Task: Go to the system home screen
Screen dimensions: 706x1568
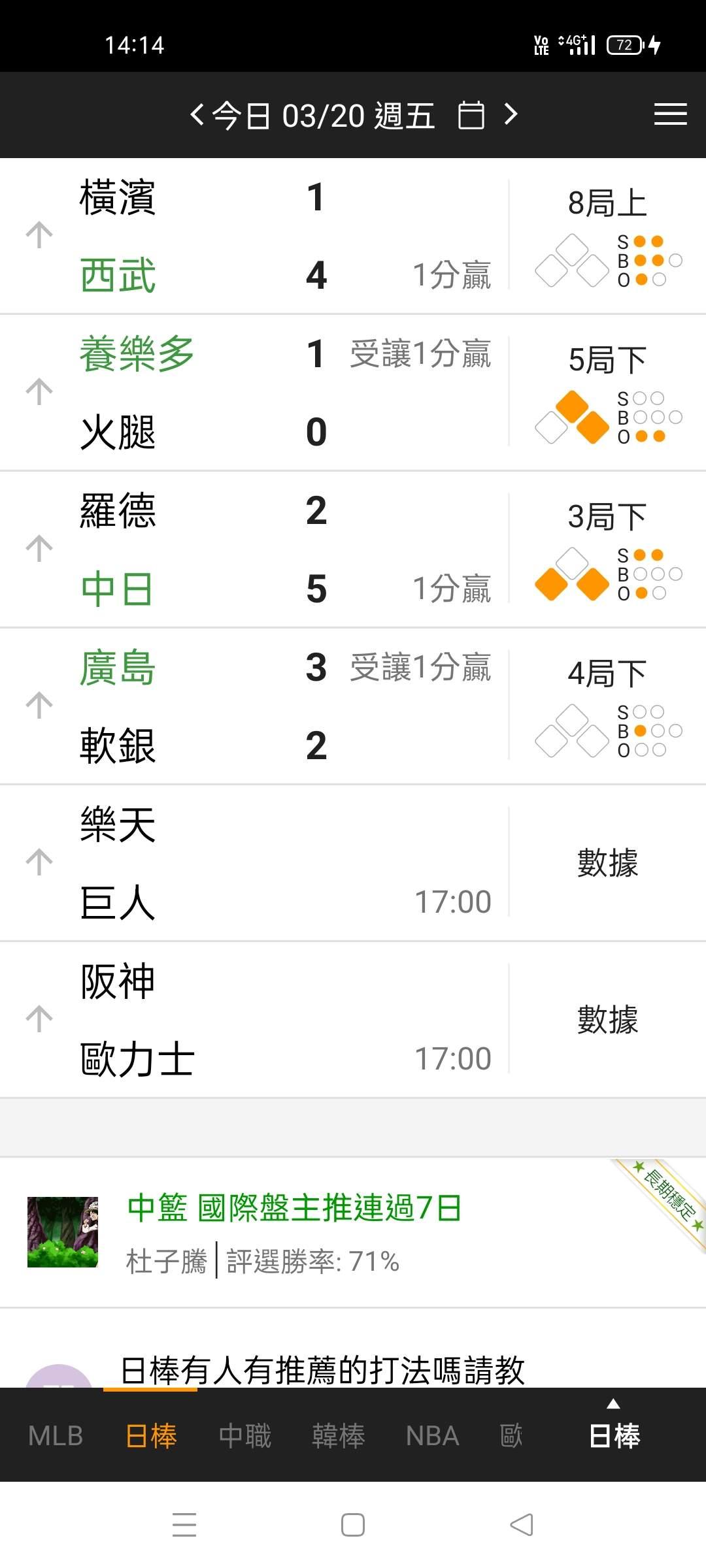Action: (x=353, y=1525)
